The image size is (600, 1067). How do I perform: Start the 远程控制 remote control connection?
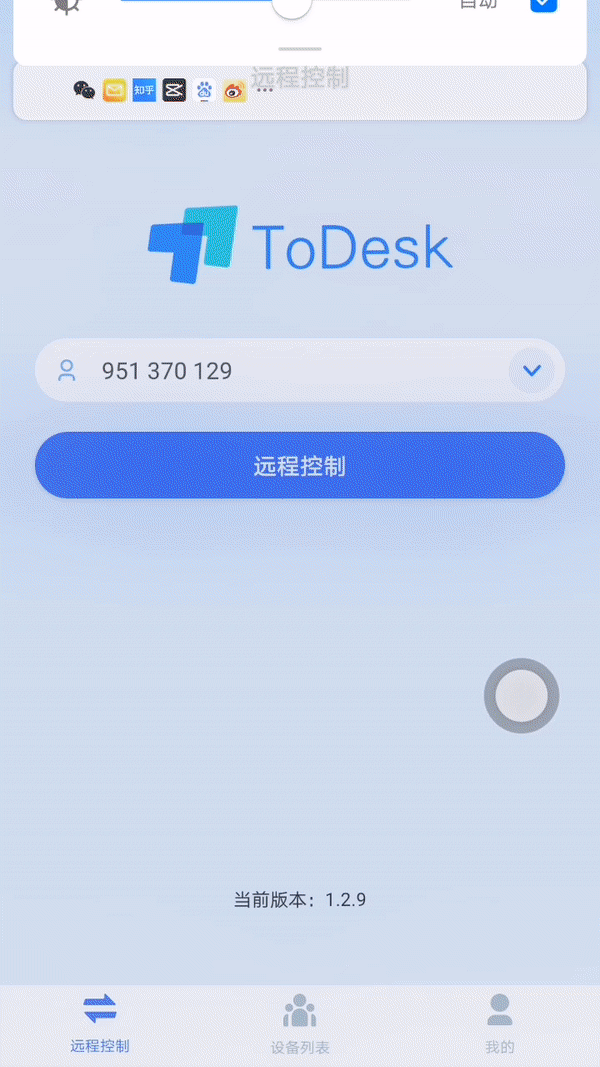coord(300,465)
